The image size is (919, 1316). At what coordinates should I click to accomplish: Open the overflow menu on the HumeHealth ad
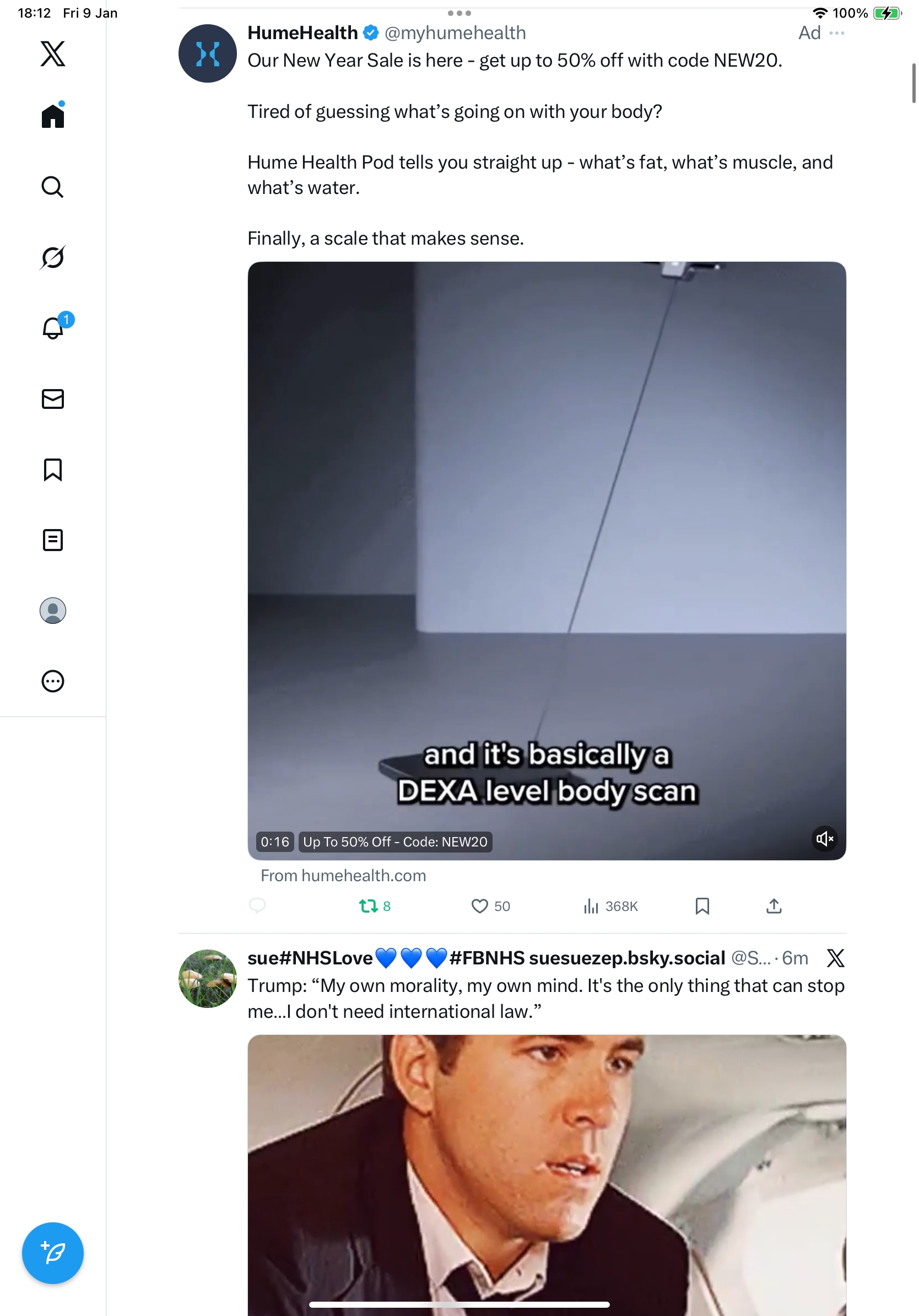837,33
